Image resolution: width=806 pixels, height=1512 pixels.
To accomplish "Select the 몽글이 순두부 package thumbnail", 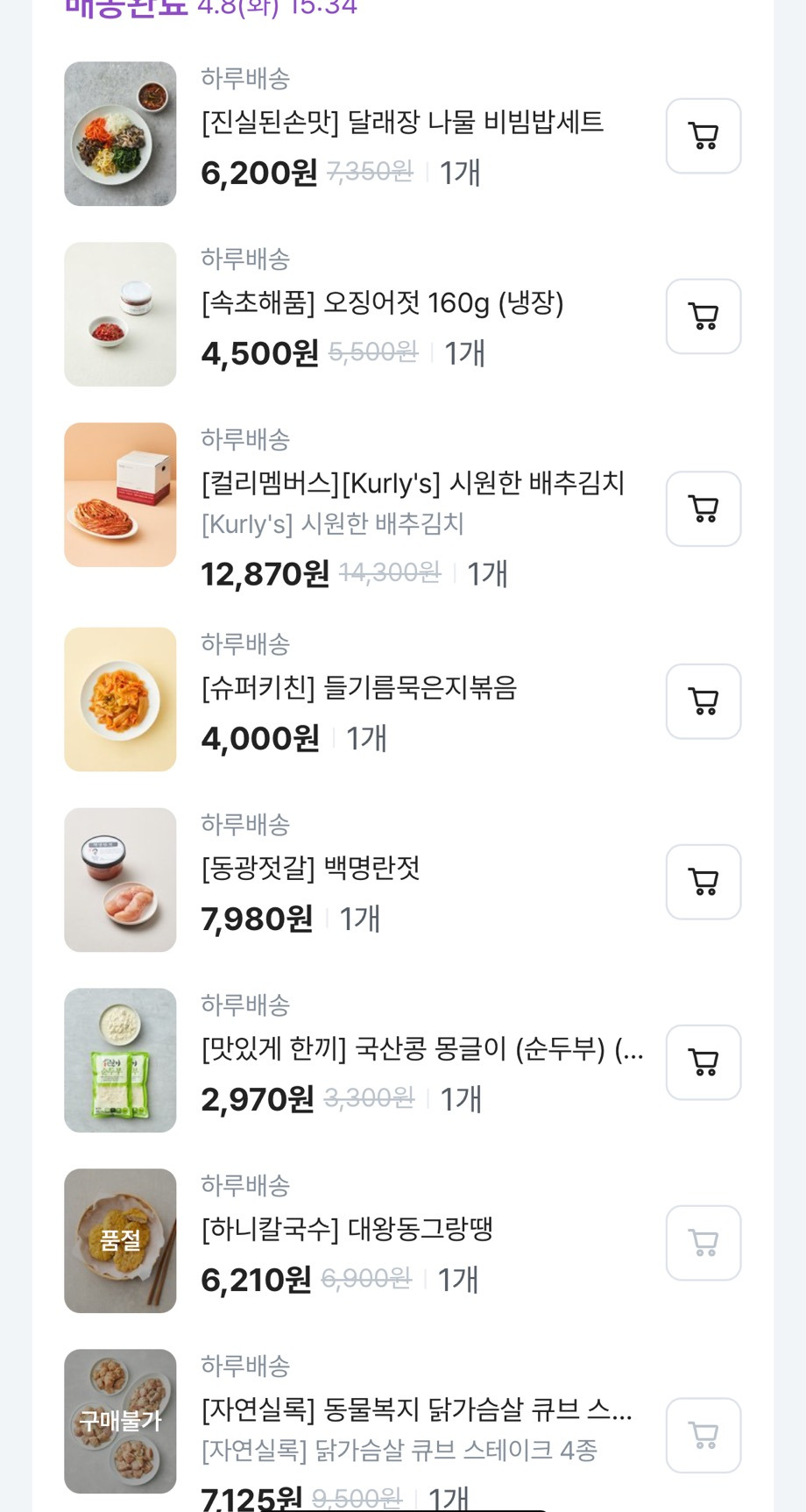I will pyautogui.click(x=120, y=1061).
